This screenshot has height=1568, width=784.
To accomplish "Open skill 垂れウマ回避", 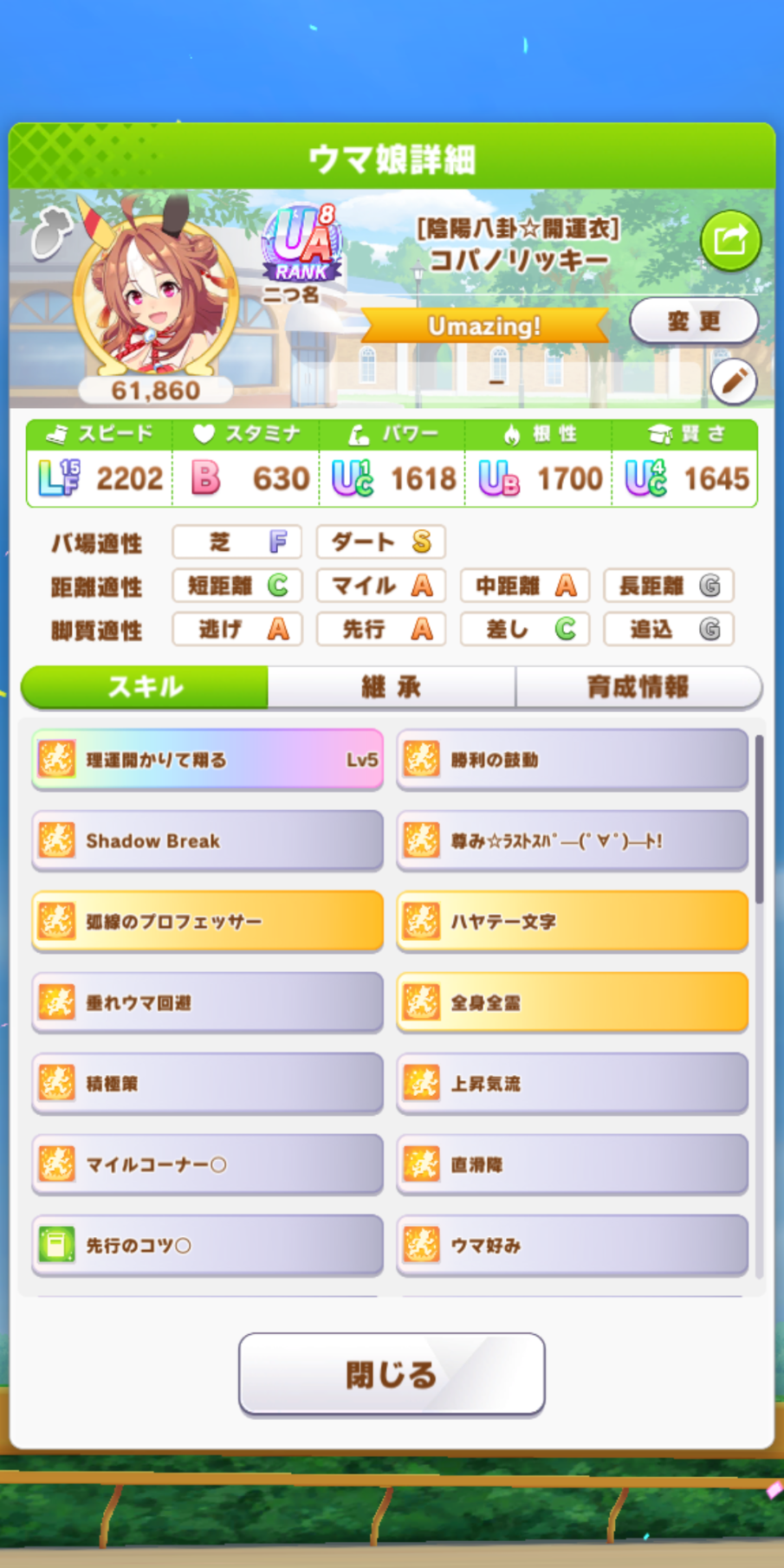I will point(207,1002).
